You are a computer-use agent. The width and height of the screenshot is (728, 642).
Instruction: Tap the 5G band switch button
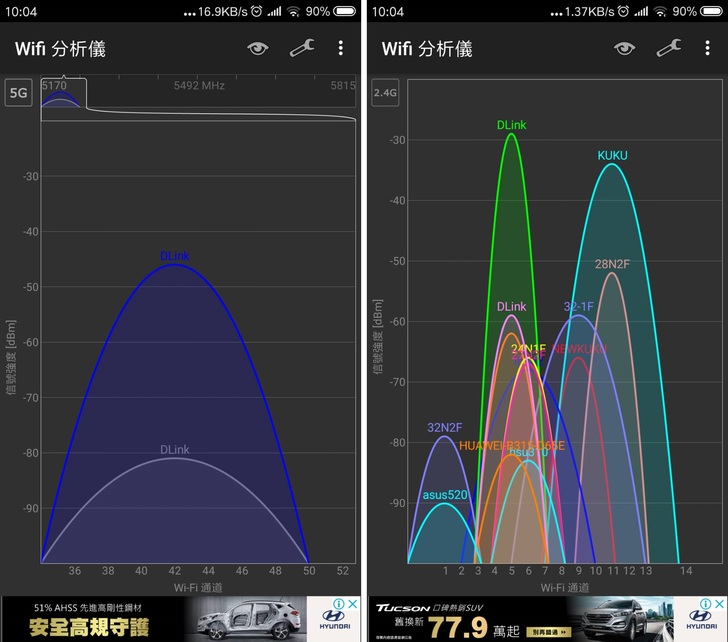click(19, 93)
